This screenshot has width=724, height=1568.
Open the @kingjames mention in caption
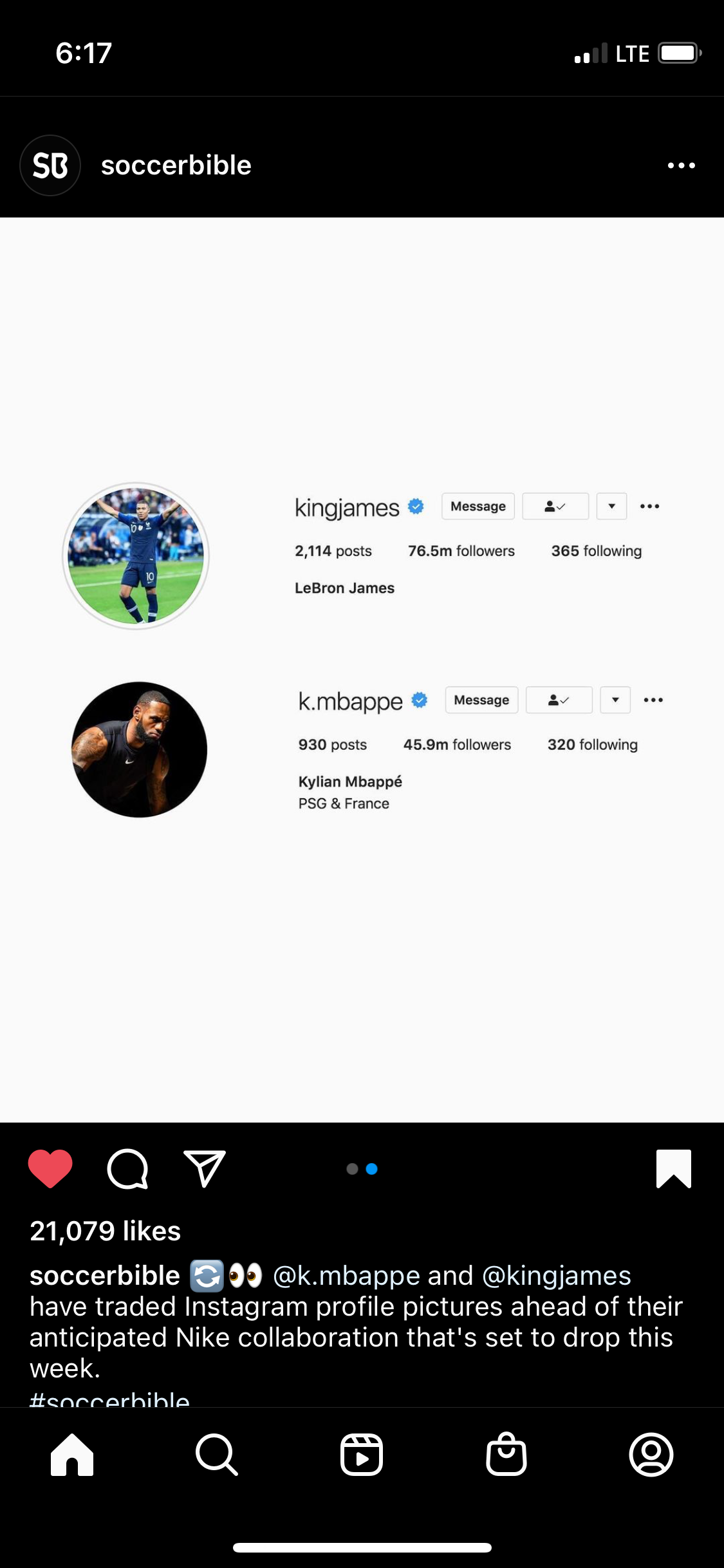pos(556,1275)
